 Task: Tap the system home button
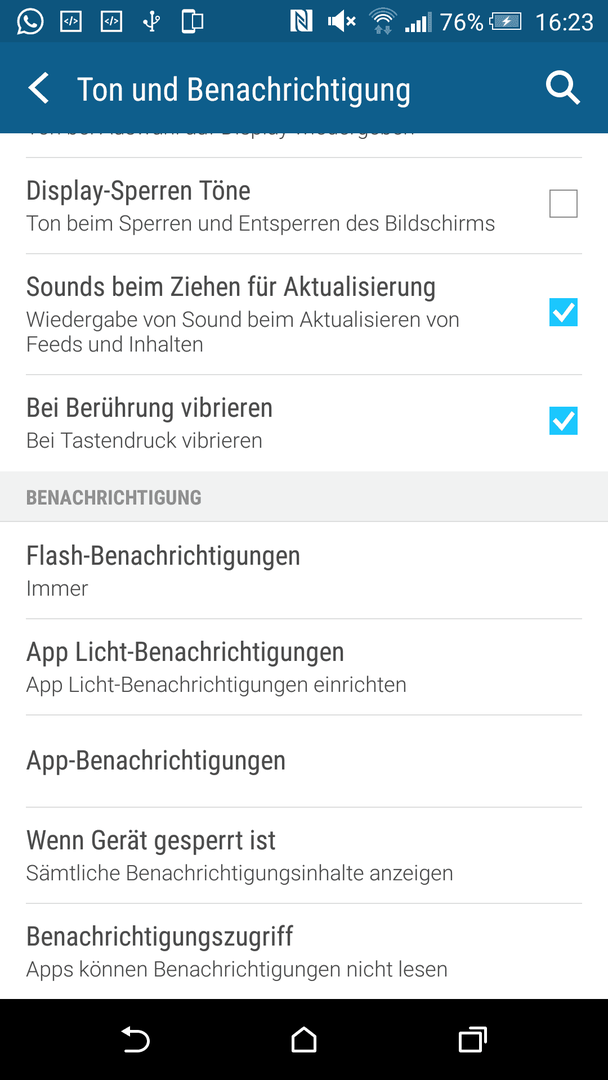[304, 1039]
